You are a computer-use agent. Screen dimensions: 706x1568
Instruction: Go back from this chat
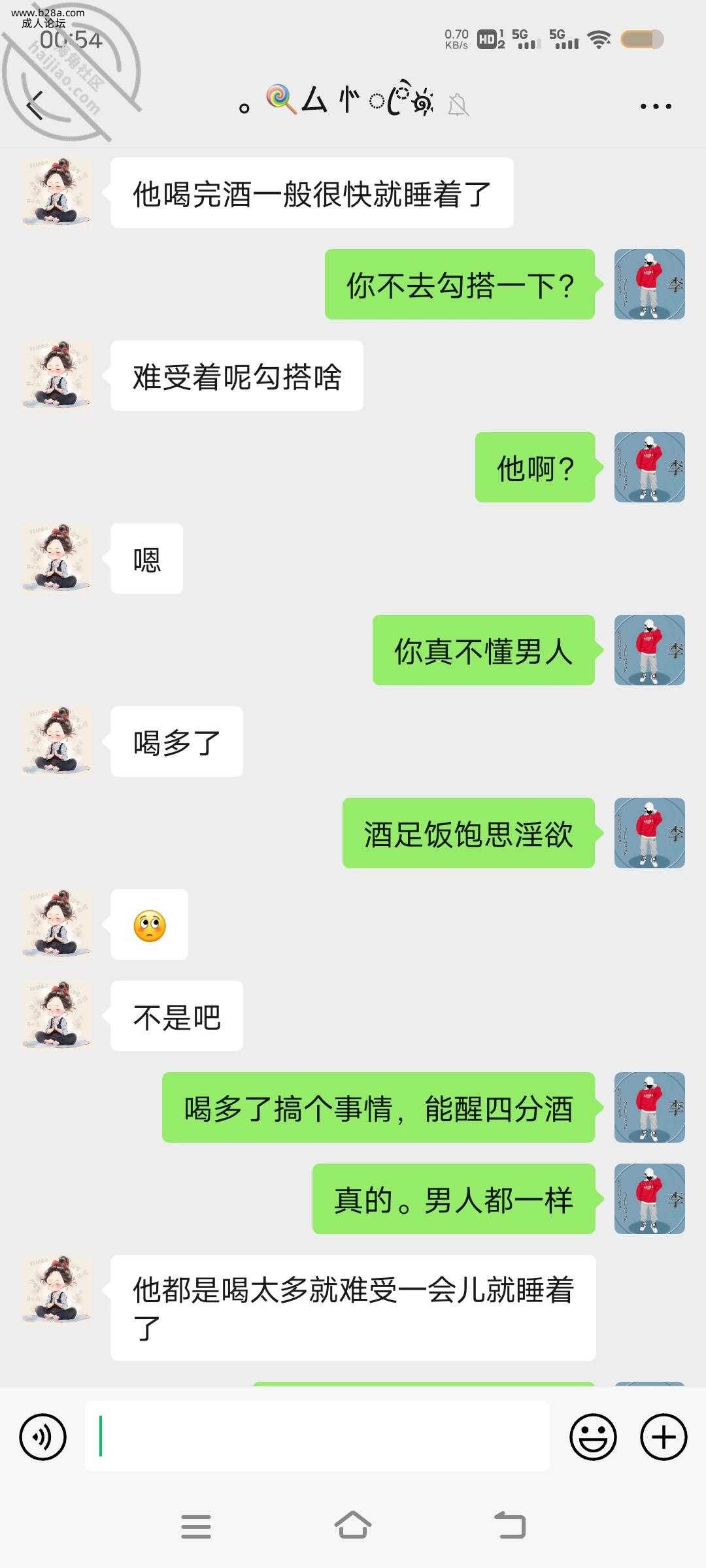(36, 105)
